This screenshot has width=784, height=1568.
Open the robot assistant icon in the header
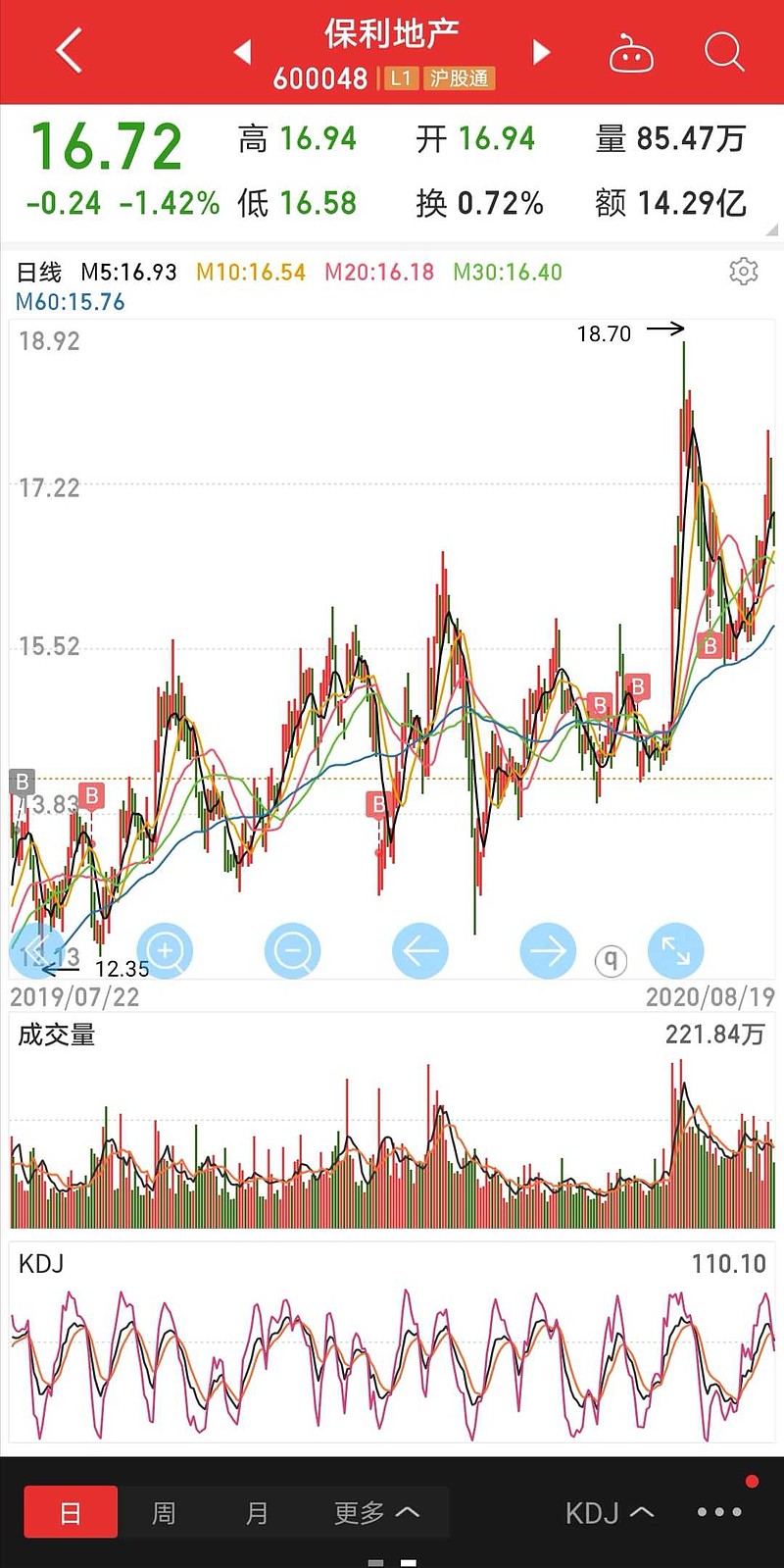pos(632,53)
